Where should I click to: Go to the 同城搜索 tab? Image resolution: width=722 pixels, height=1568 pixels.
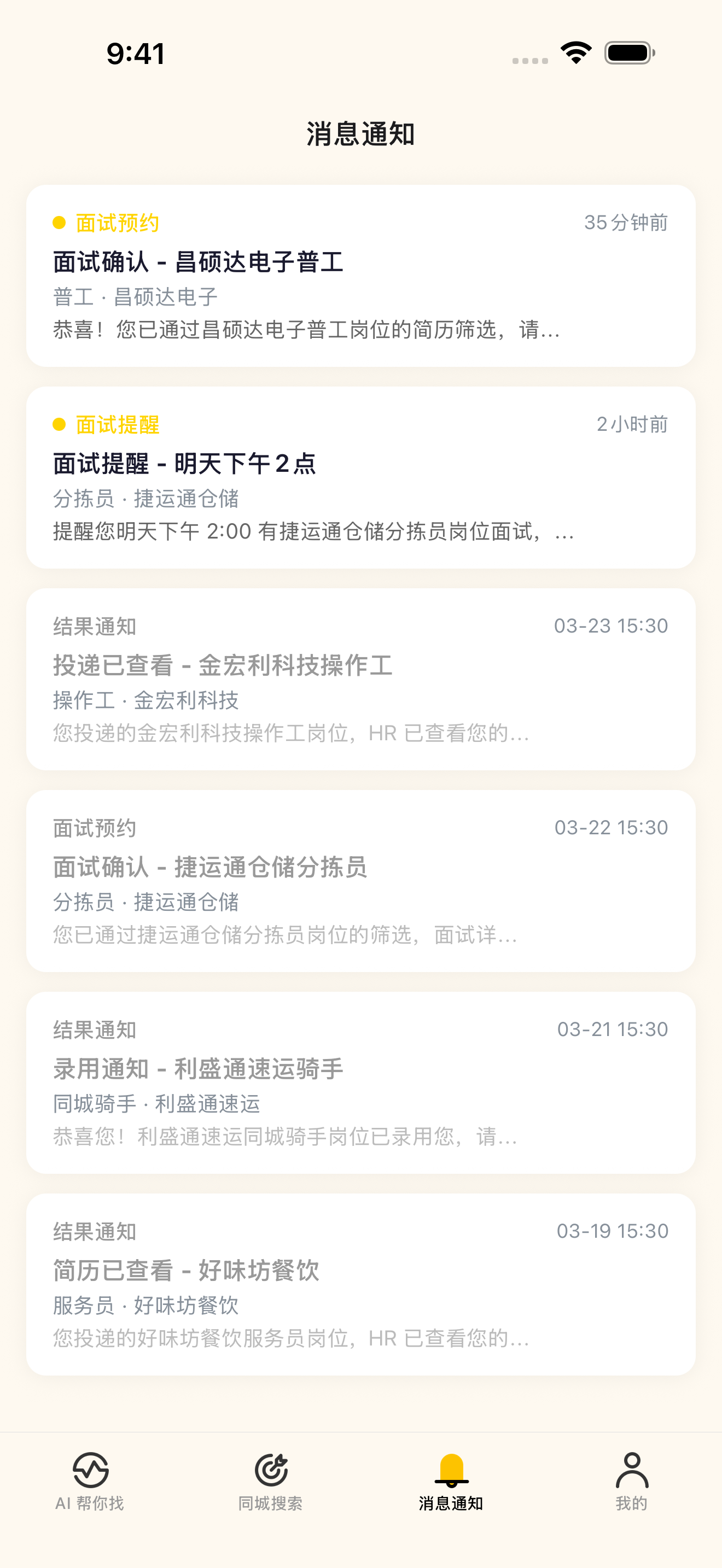270,1482
